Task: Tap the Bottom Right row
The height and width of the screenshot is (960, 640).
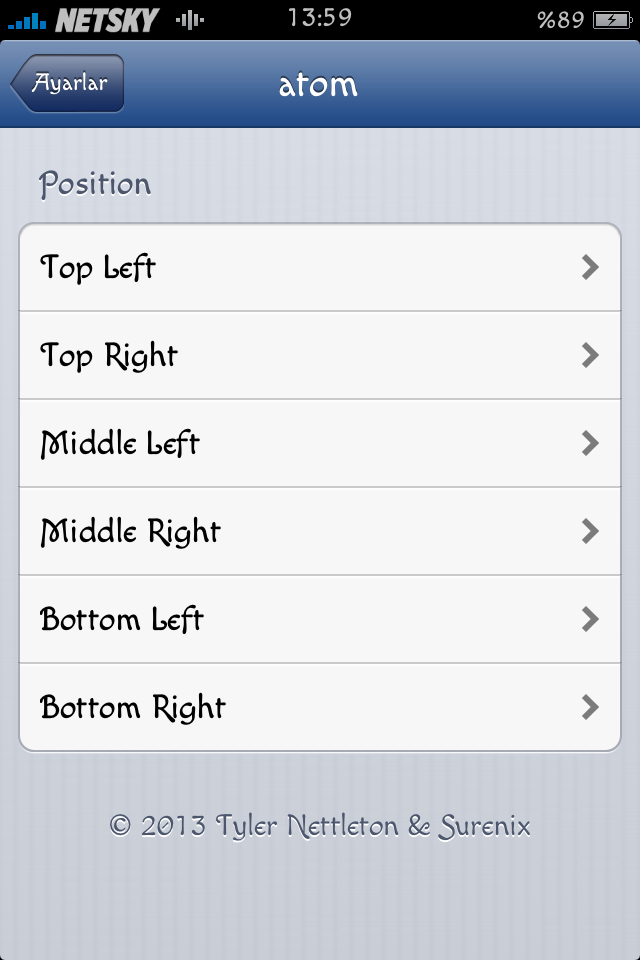Action: (x=320, y=708)
